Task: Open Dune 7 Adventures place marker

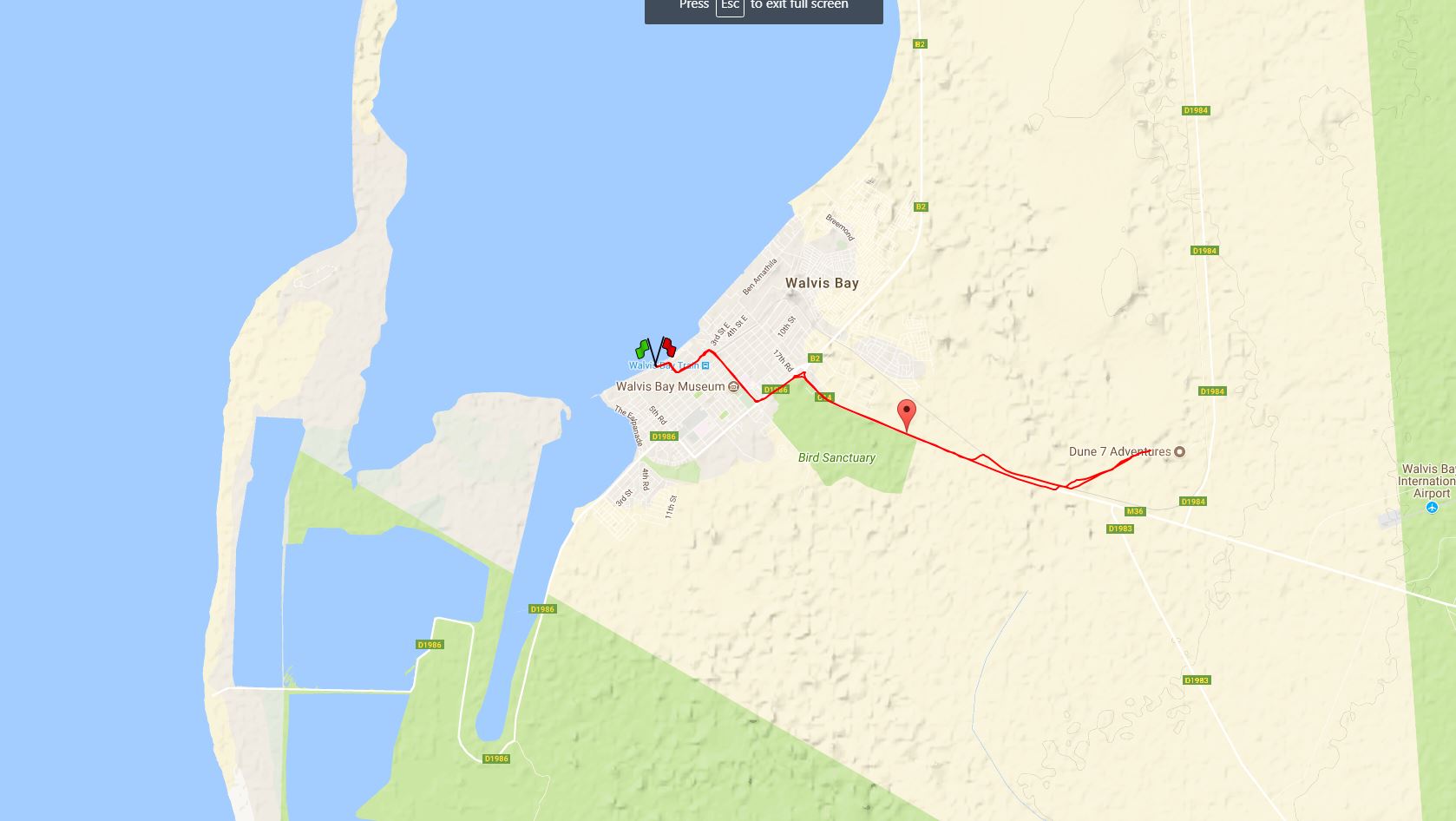Action: pyautogui.click(x=1179, y=451)
